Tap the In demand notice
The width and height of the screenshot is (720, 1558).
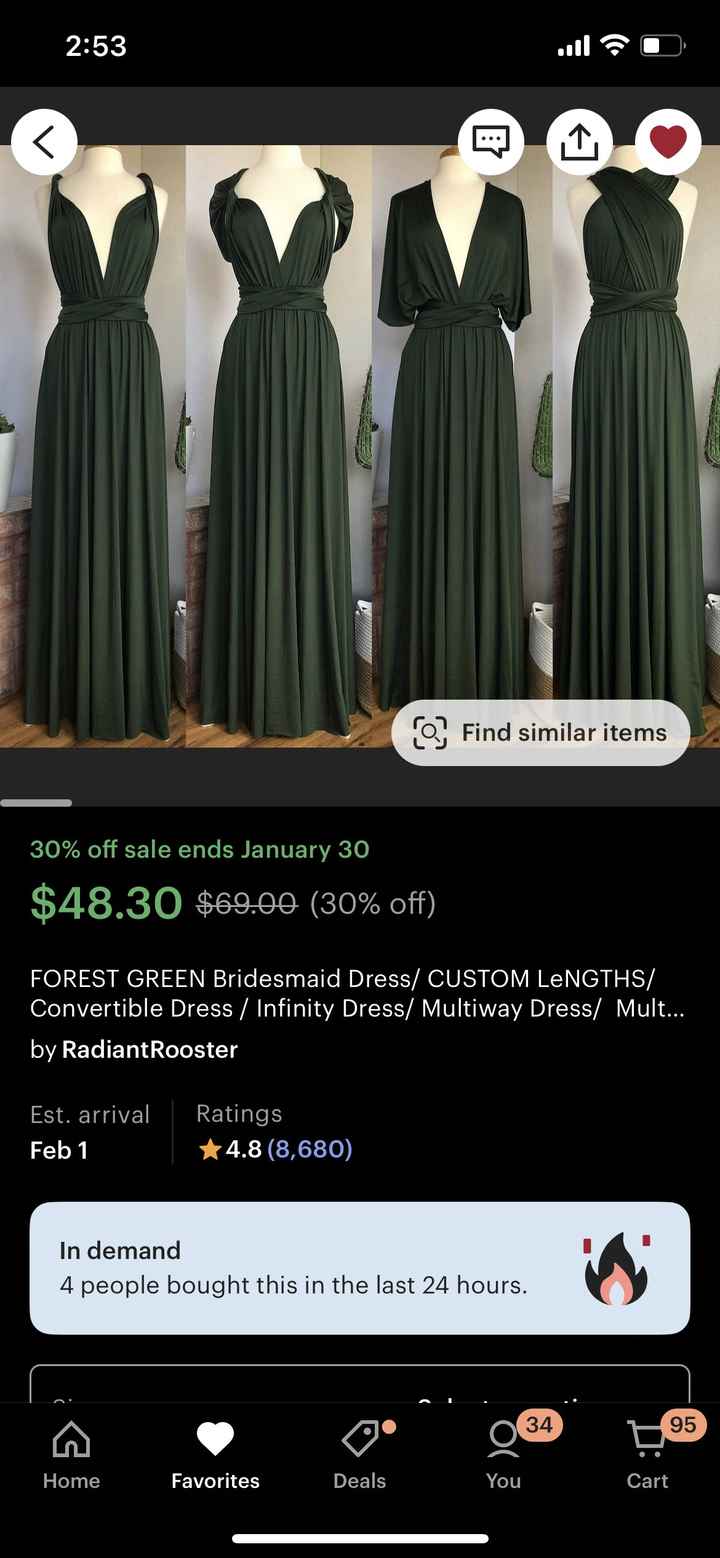[x=360, y=1266]
